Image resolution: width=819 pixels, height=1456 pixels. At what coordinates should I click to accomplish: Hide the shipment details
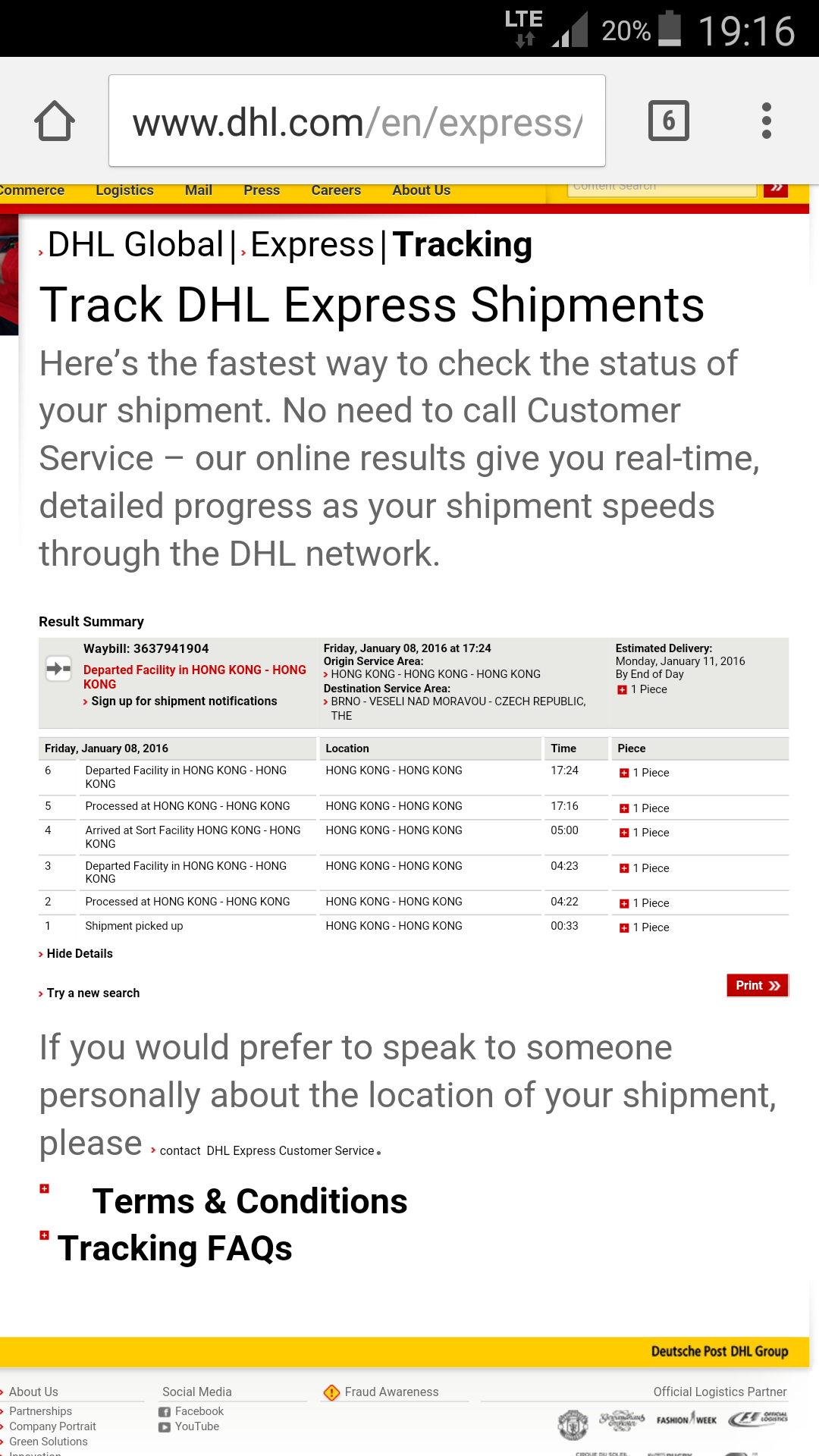point(79,954)
